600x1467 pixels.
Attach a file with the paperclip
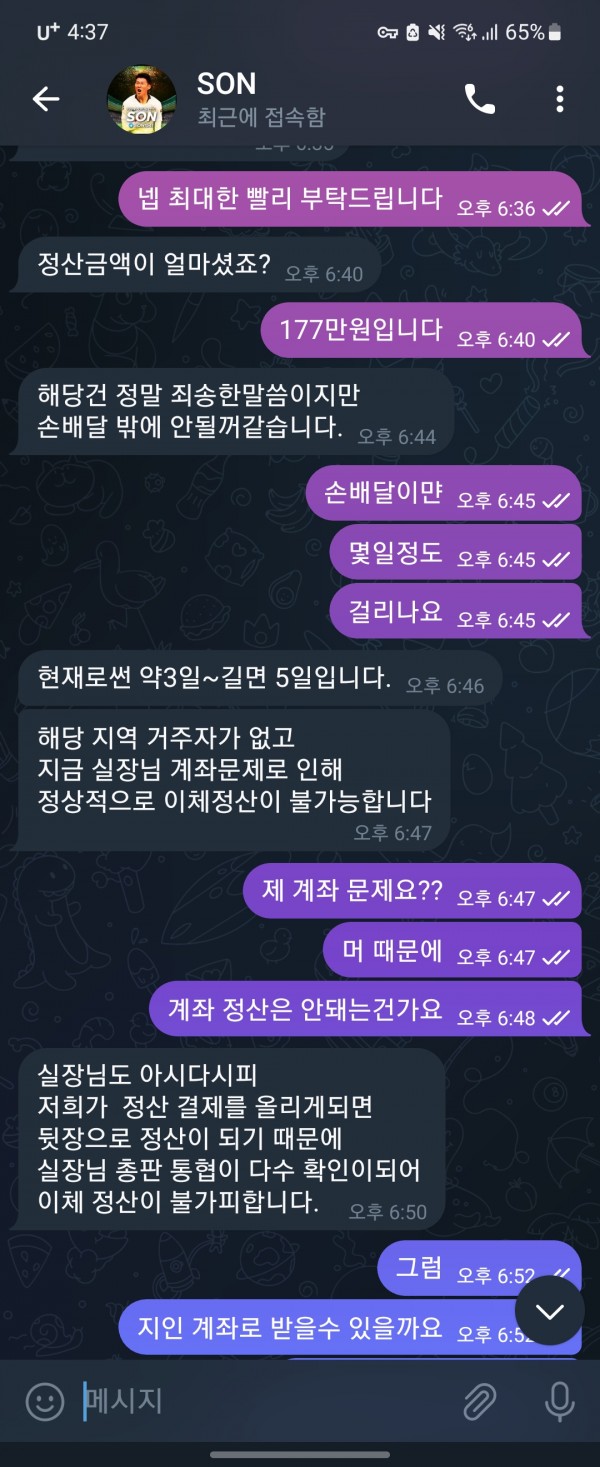482,1402
